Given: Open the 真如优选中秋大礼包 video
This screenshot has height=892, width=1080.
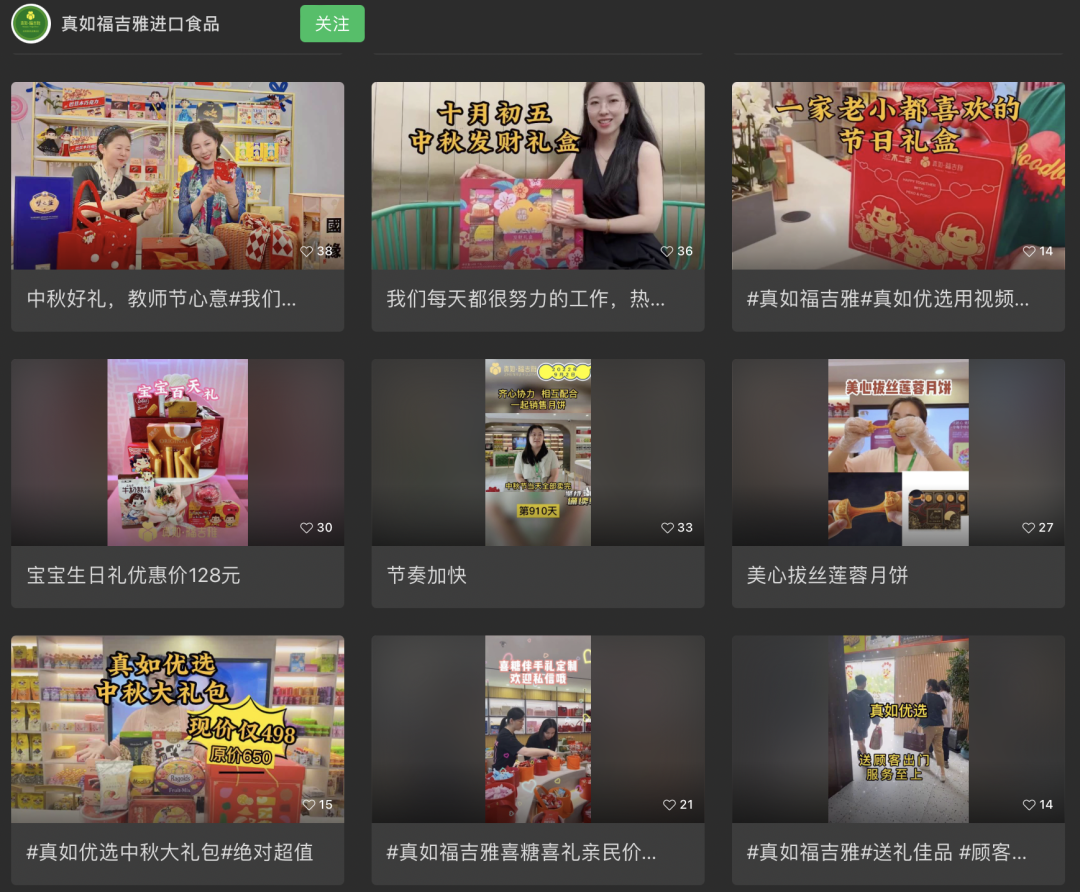Looking at the screenshot, I should [177, 729].
